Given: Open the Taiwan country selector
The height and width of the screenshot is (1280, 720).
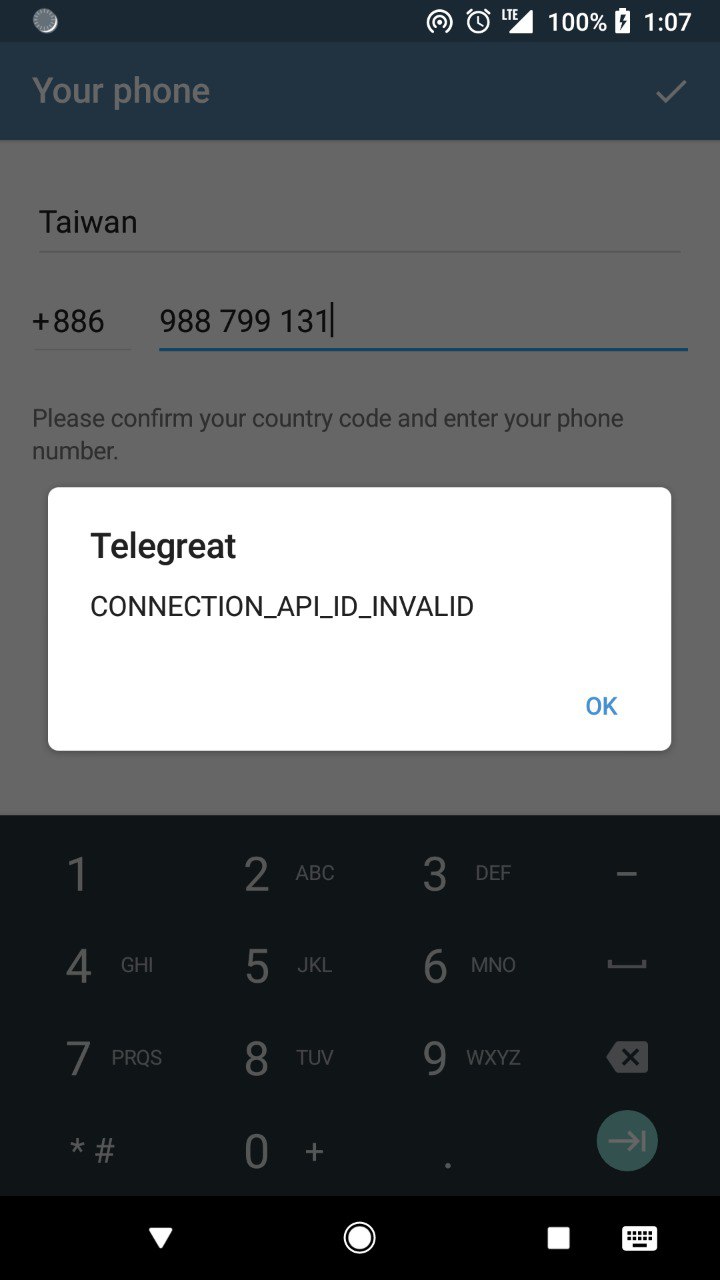Looking at the screenshot, I should pos(358,222).
